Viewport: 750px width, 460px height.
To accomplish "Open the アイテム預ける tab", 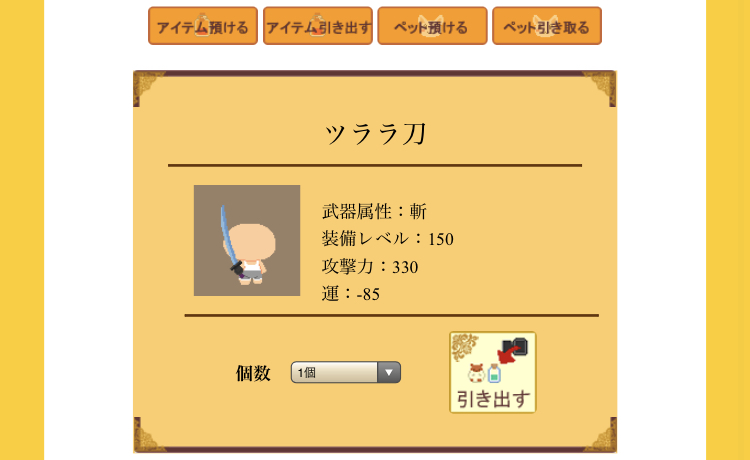I will tap(203, 26).
